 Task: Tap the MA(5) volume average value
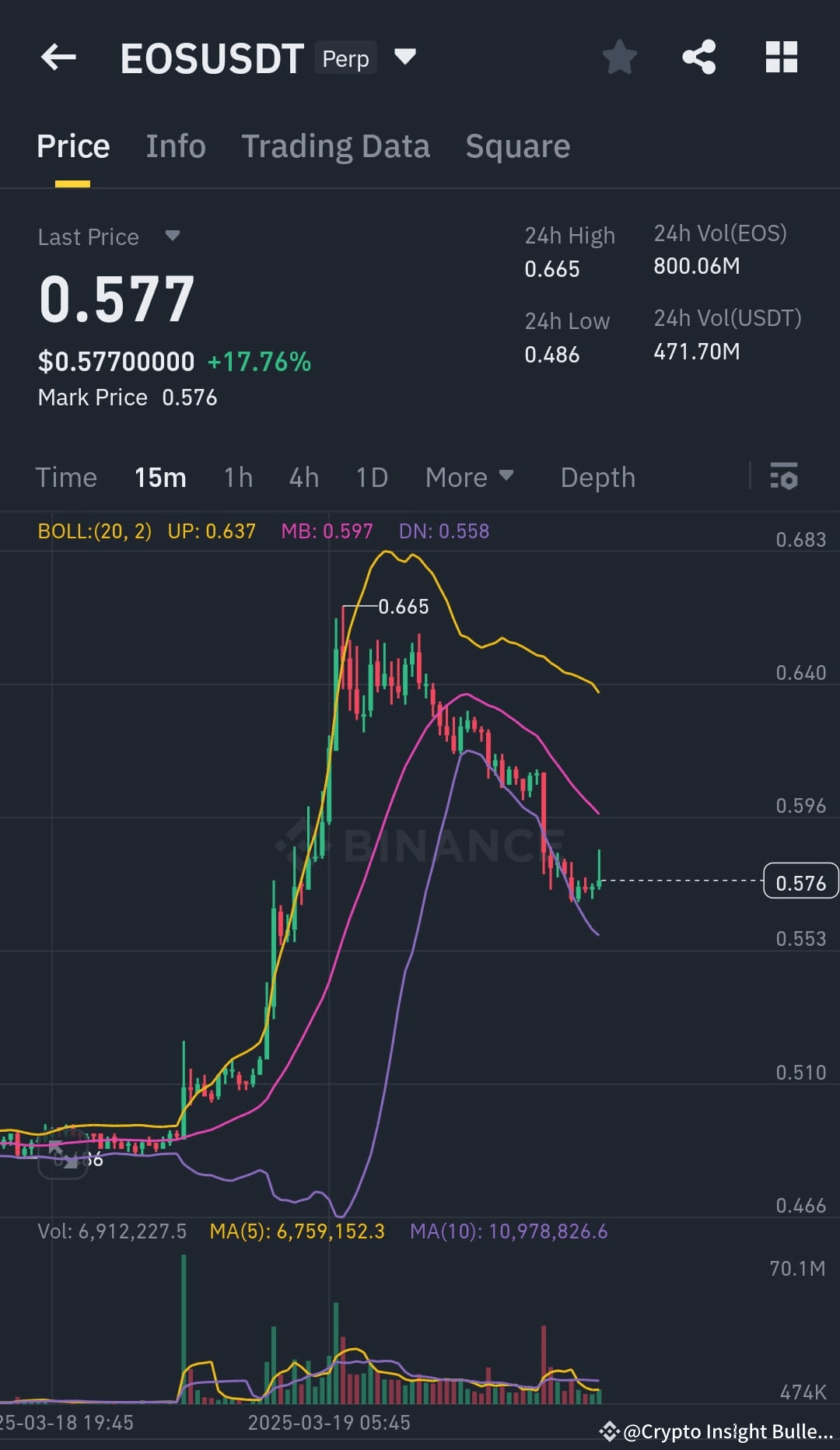point(299,1231)
